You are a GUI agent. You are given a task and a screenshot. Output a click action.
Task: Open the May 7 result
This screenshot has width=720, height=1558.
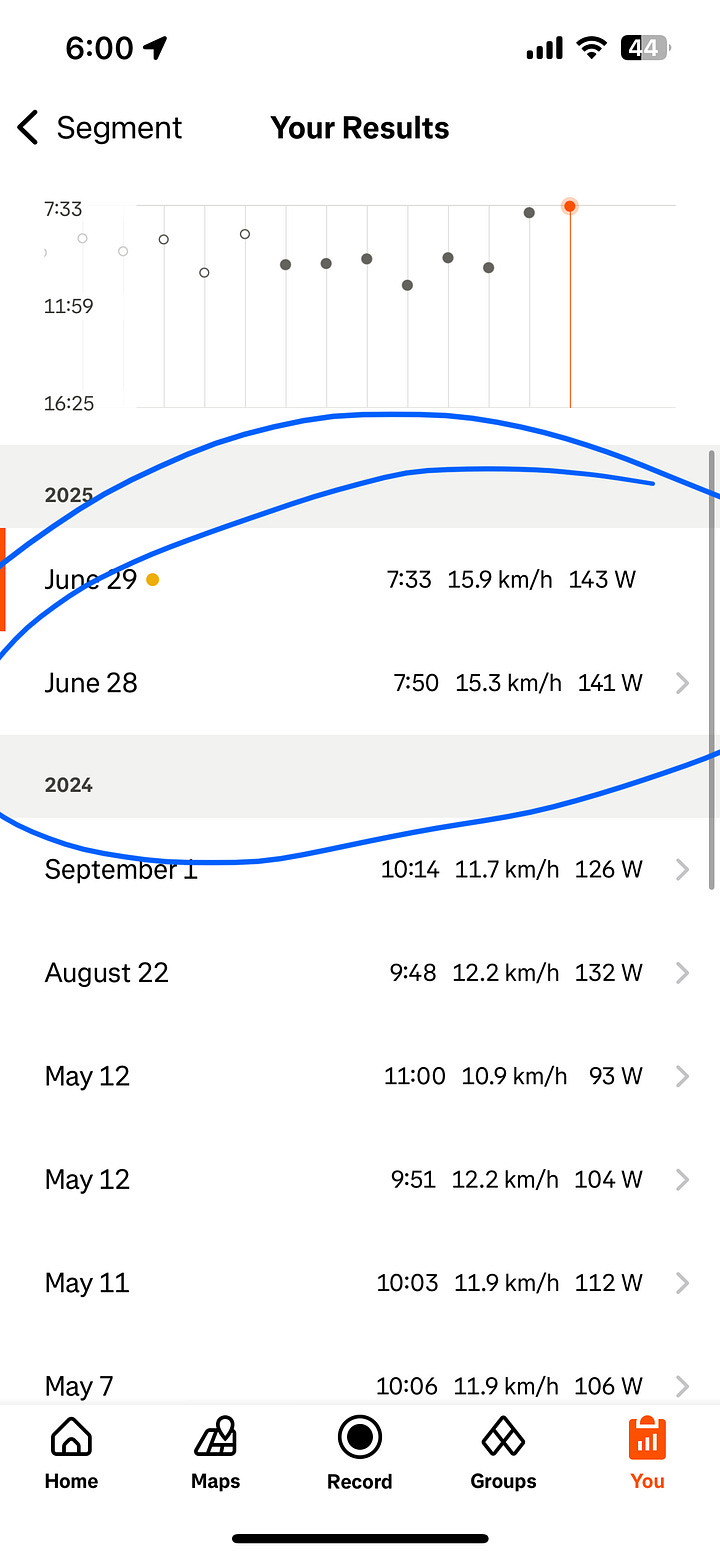[x=360, y=1386]
